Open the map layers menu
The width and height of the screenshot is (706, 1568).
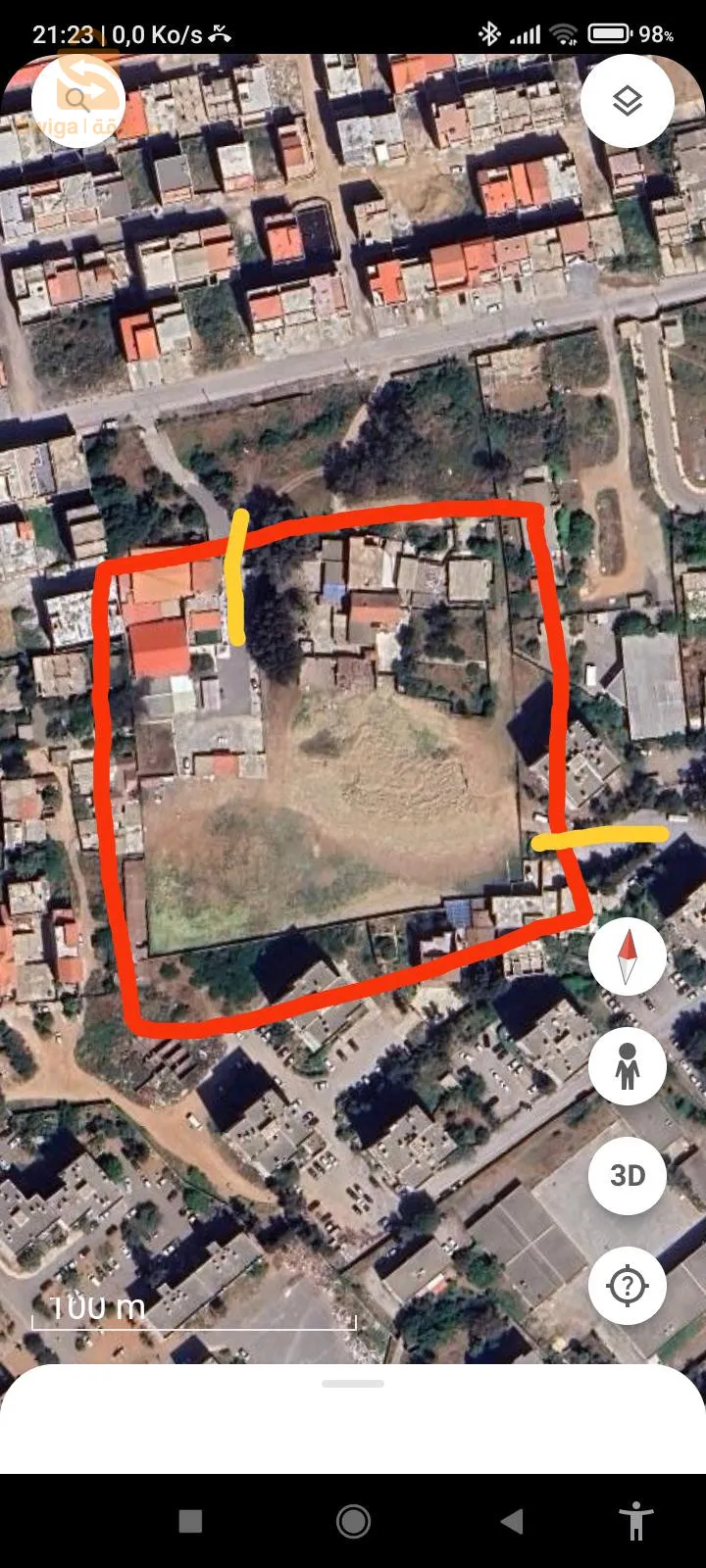point(627,100)
